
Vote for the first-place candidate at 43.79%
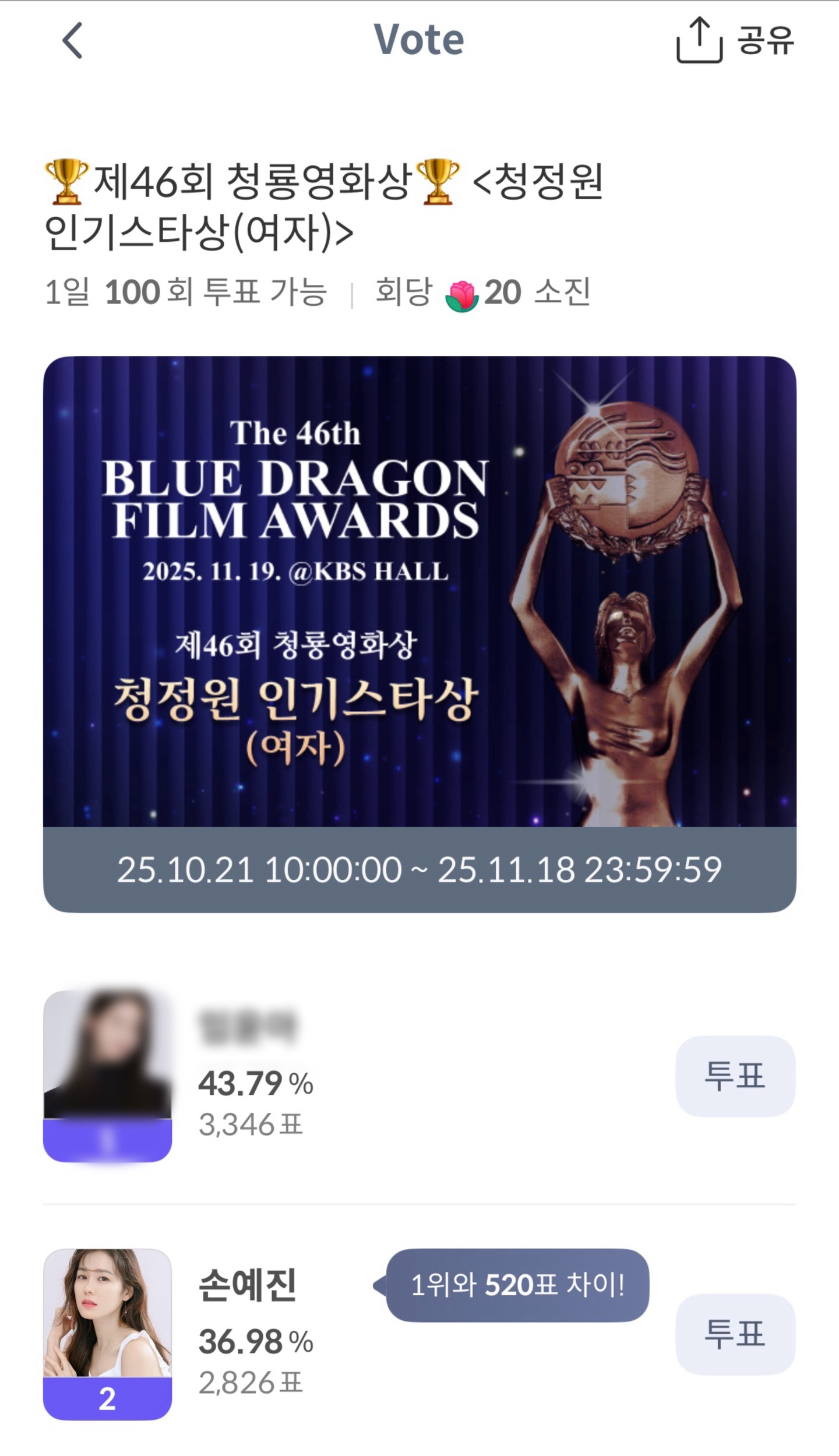(735, 1076)
